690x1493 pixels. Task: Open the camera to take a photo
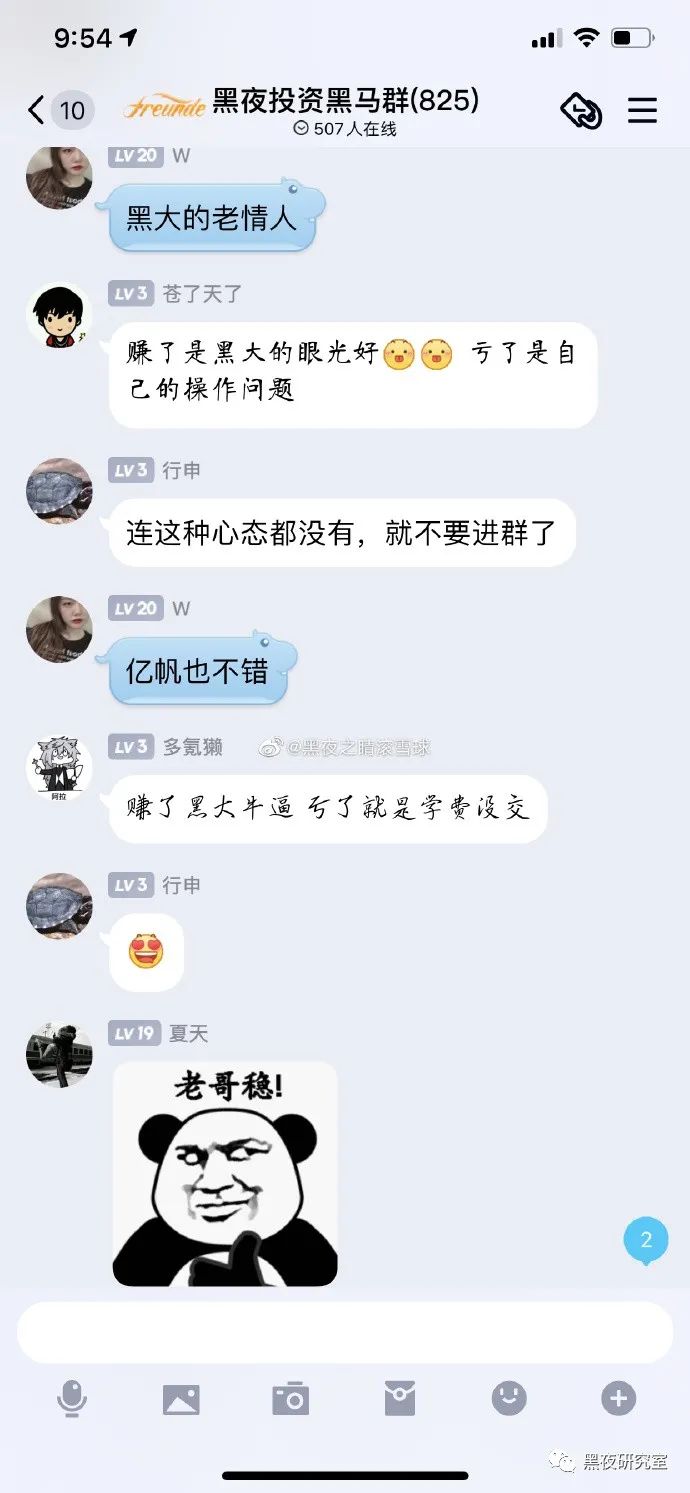point(290,1399)
